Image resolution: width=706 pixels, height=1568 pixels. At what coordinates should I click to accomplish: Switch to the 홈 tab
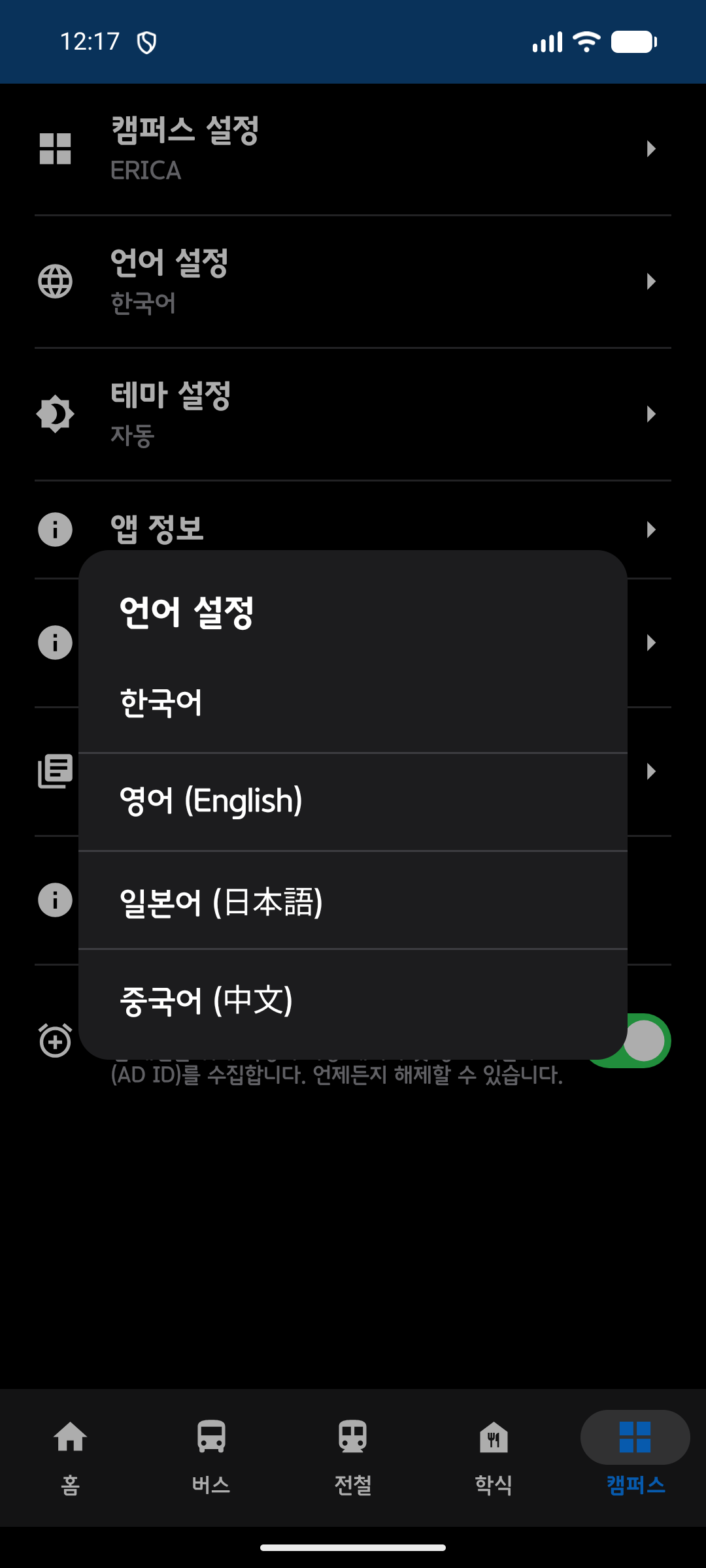pyautogui.click(x=71, y=1457)
